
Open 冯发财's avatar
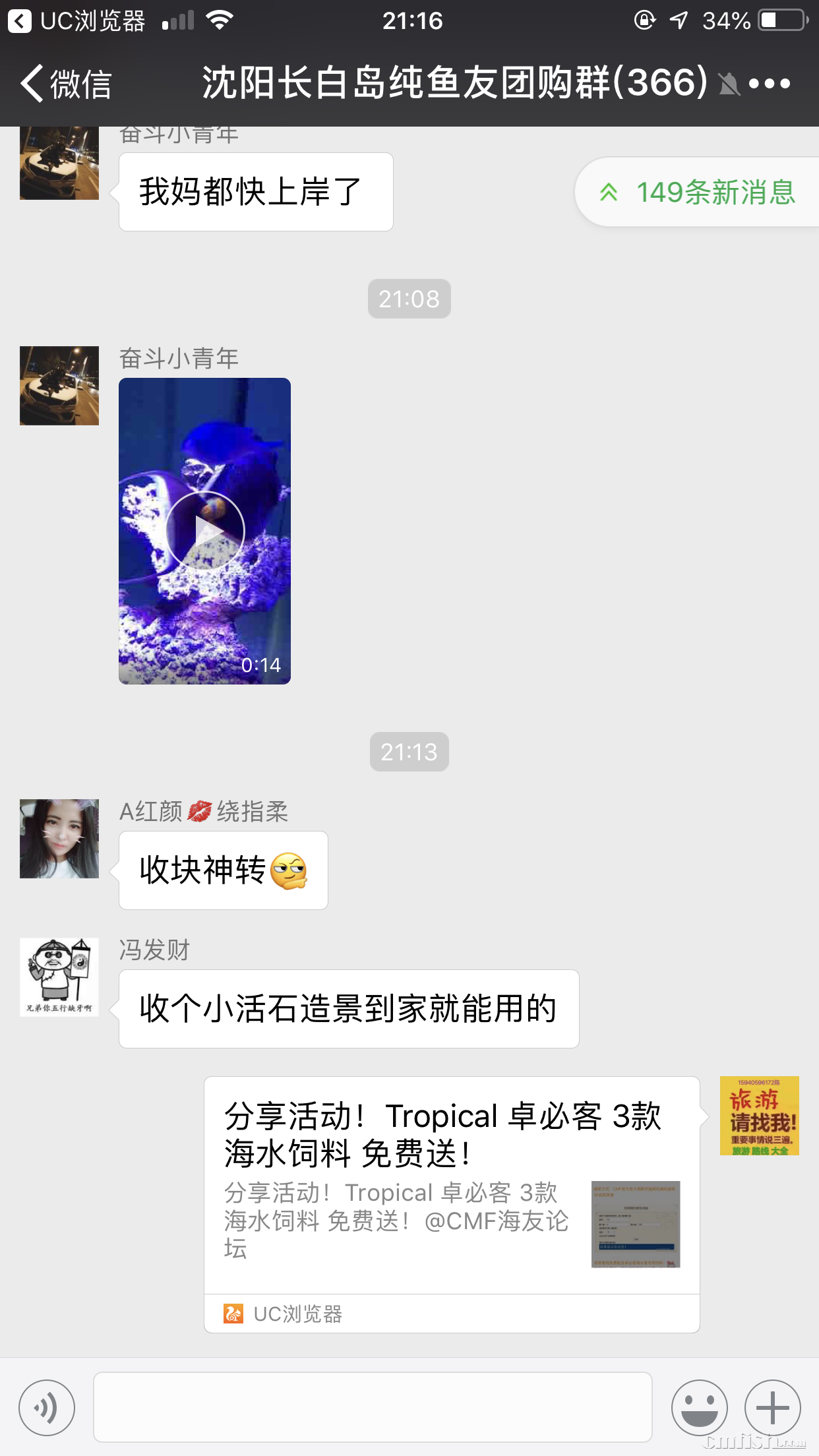click(59, 977)
